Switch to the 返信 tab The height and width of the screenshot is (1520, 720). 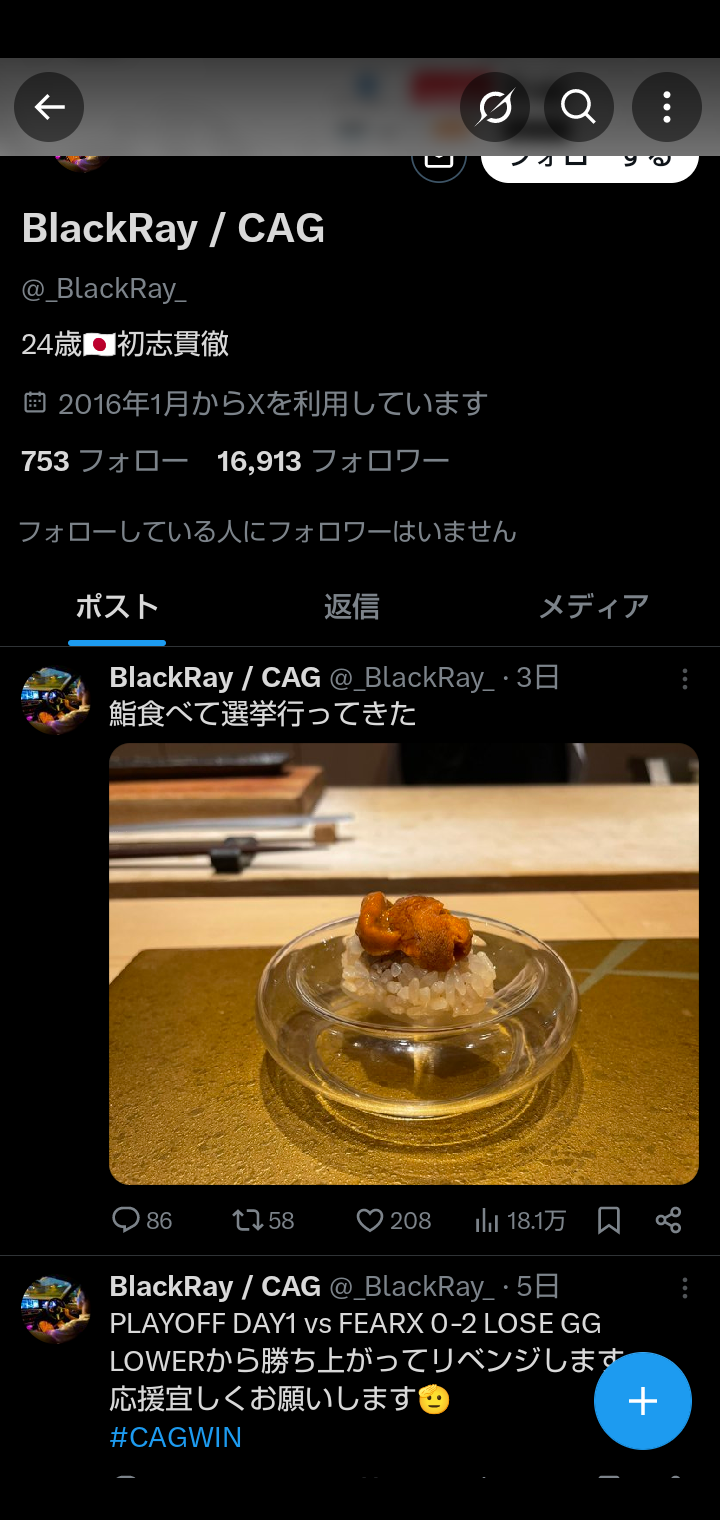coord(351,607)
